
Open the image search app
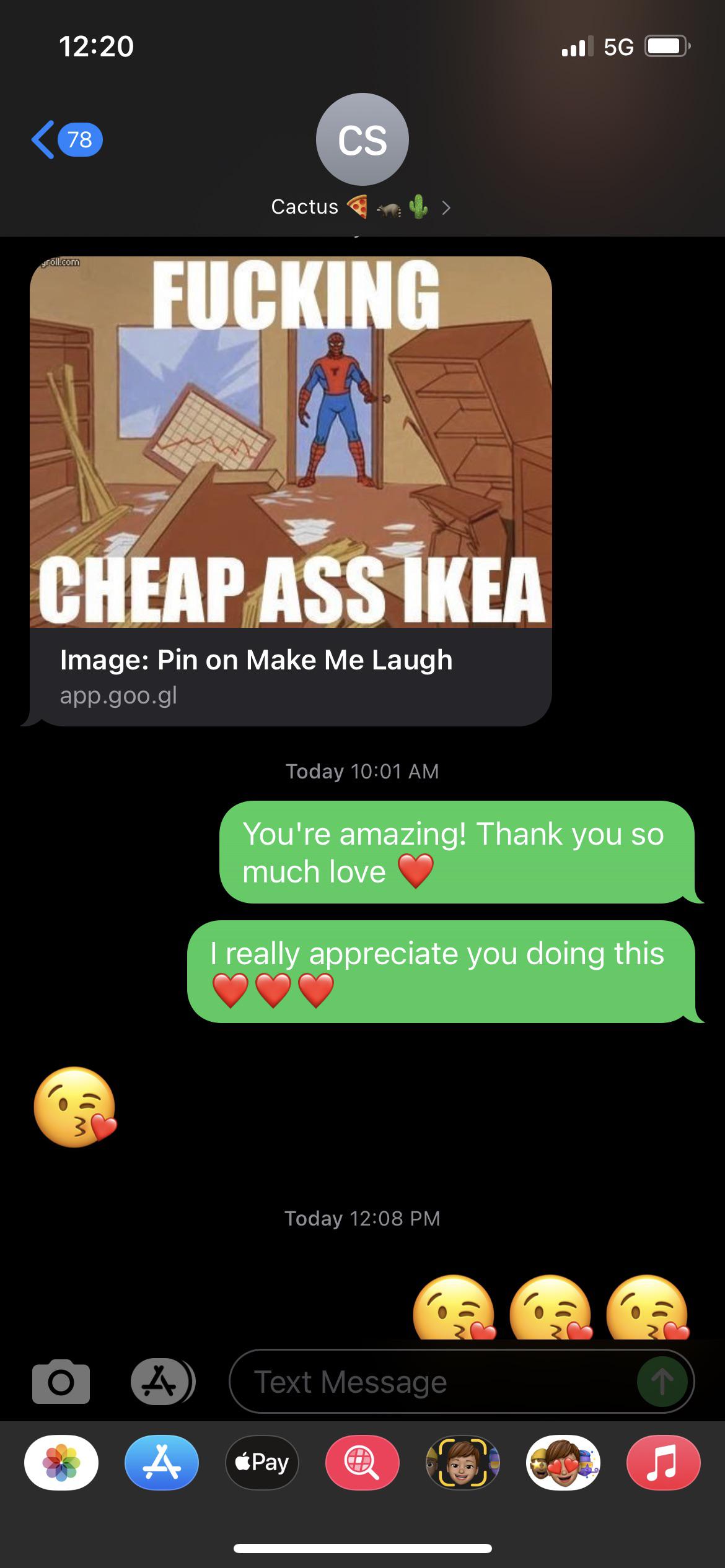[x=362, y=1462]
